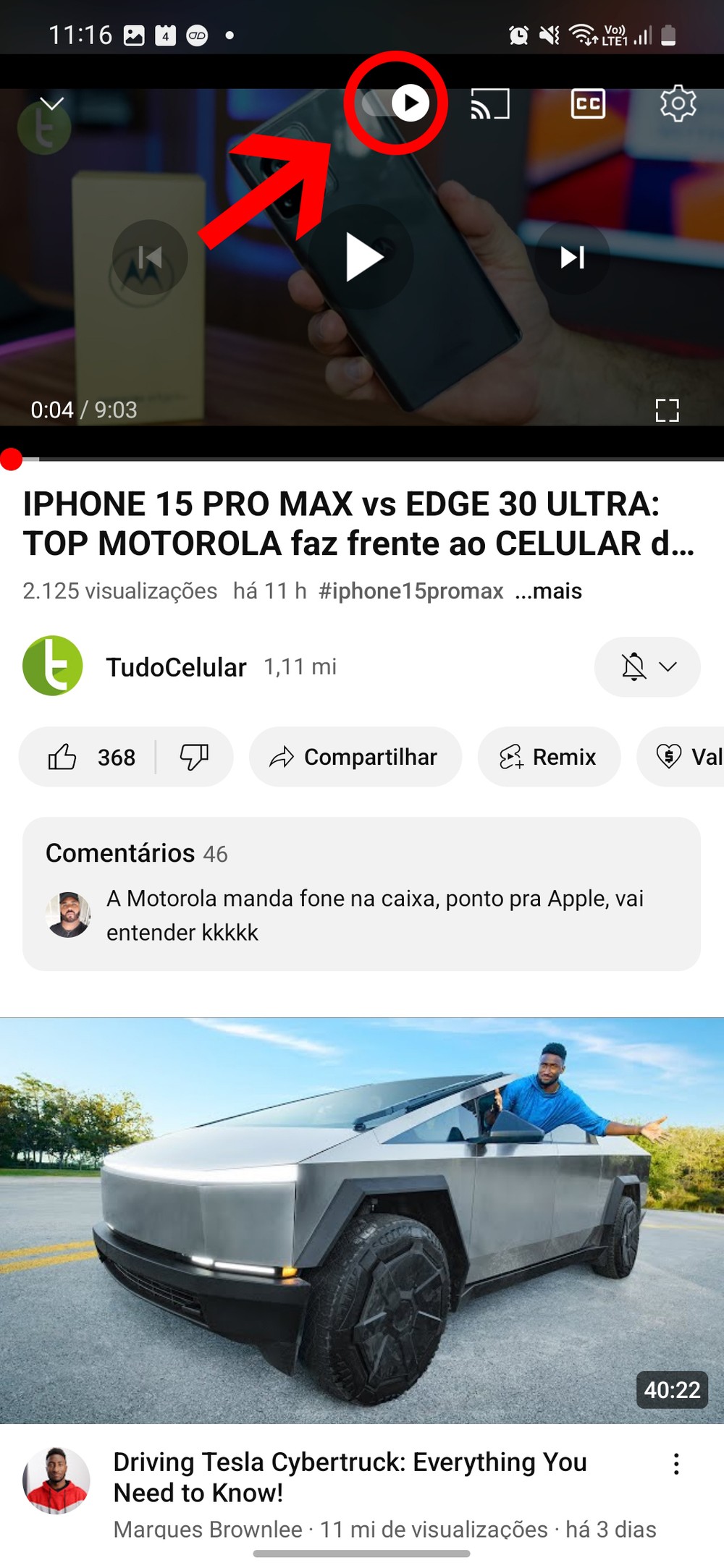Open Driving Tesla Cybertruck video

coord(361,1220)
